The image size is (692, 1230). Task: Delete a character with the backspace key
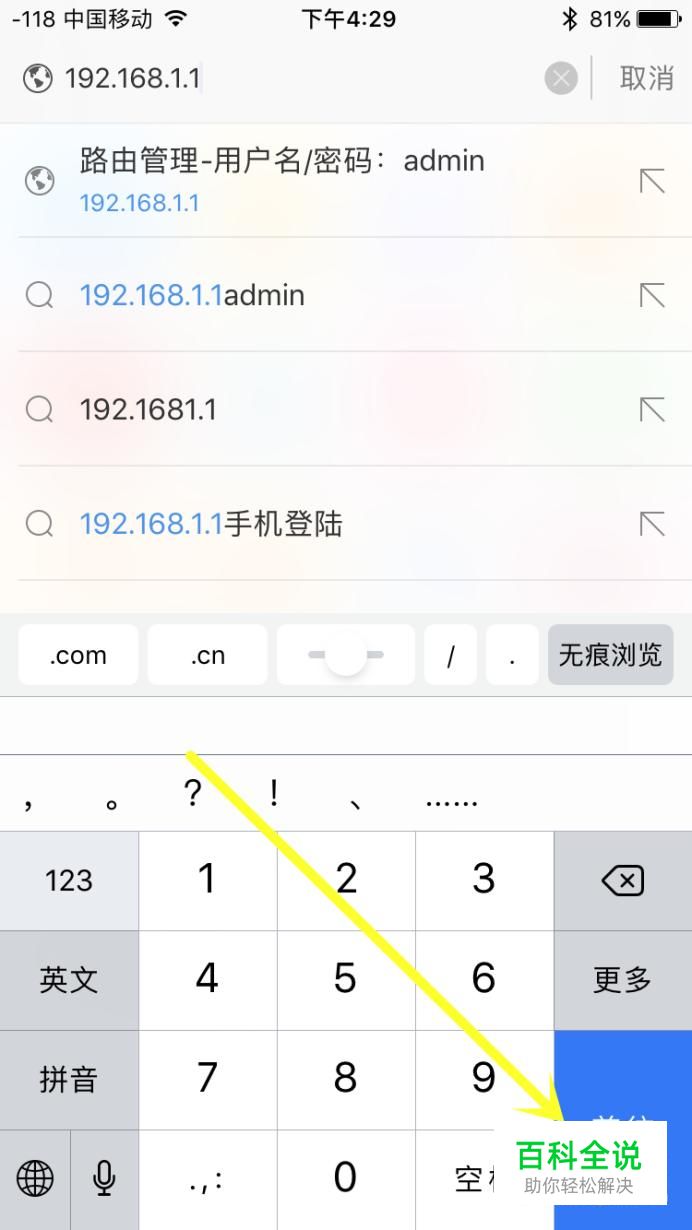pos(622,880)
